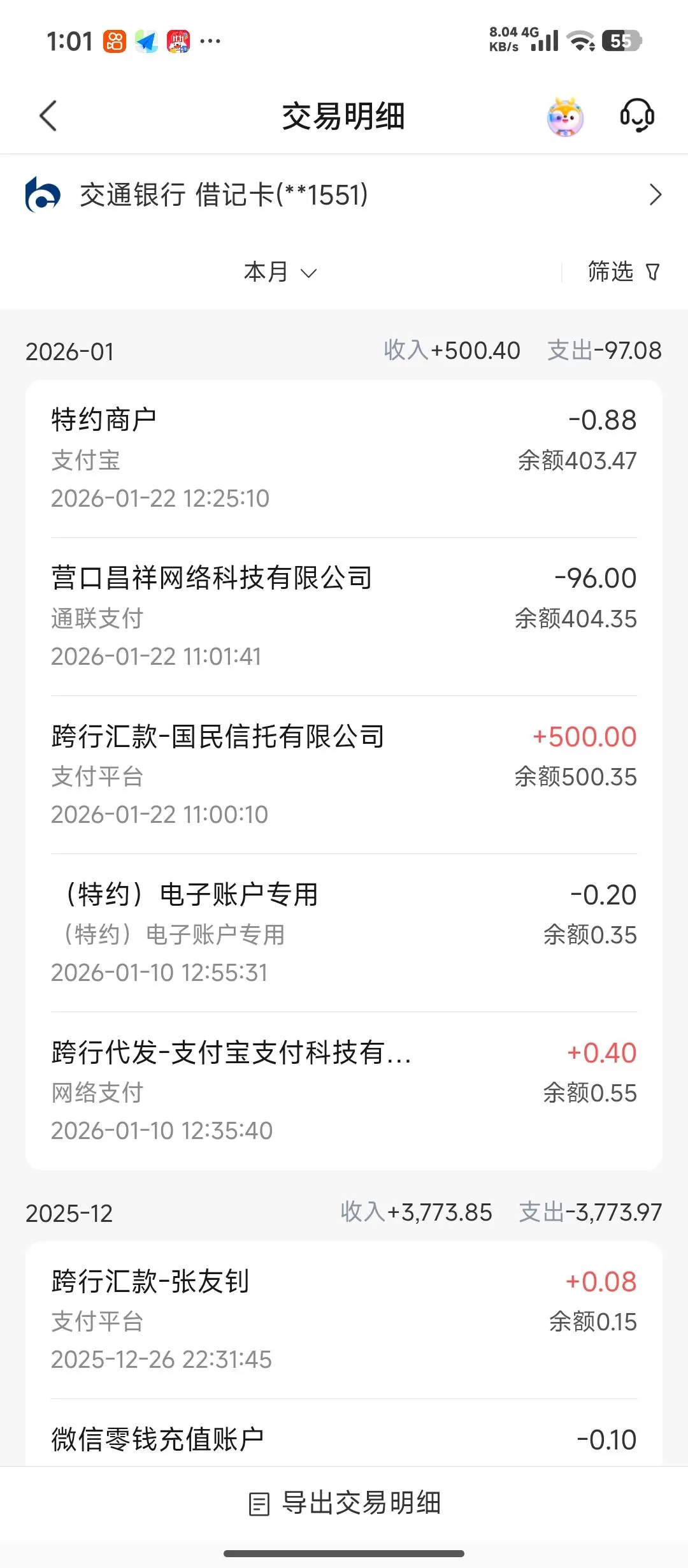View the (特约) 电子账户专用 -0.20 record
Screen dimensions: 688x1568
point(344,932)
